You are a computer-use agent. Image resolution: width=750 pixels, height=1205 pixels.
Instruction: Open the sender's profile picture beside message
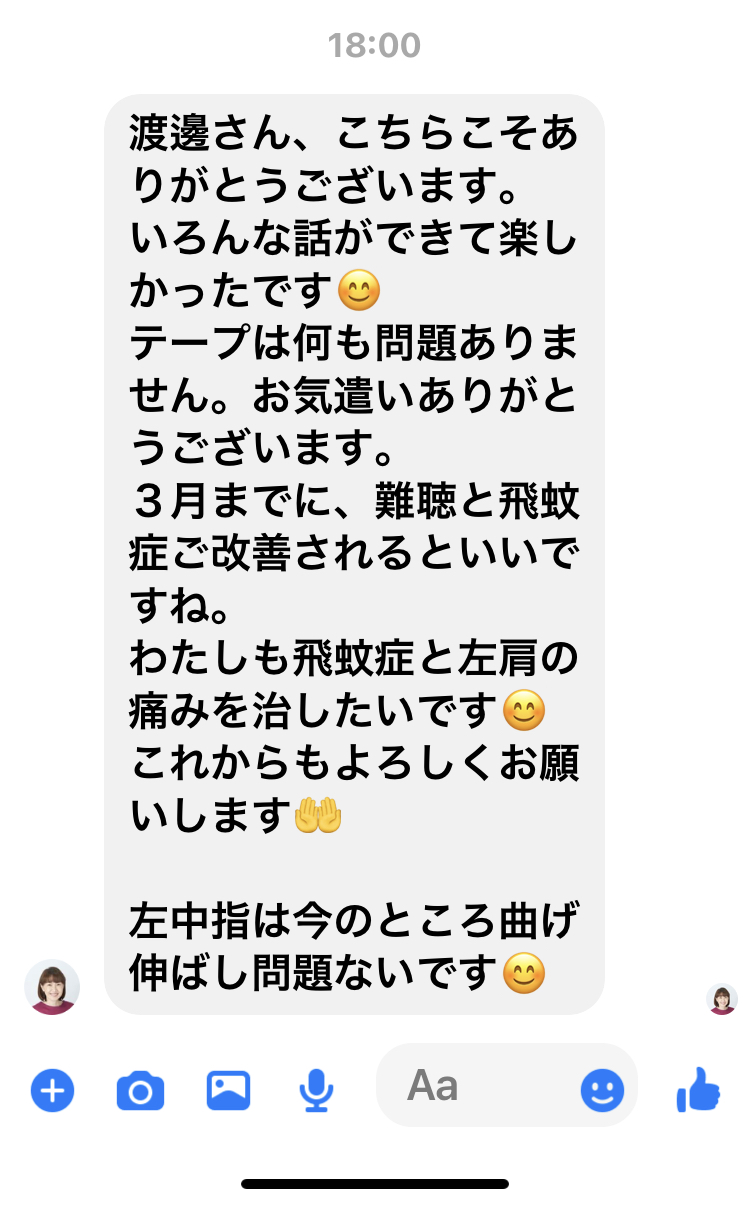point(52,987)
